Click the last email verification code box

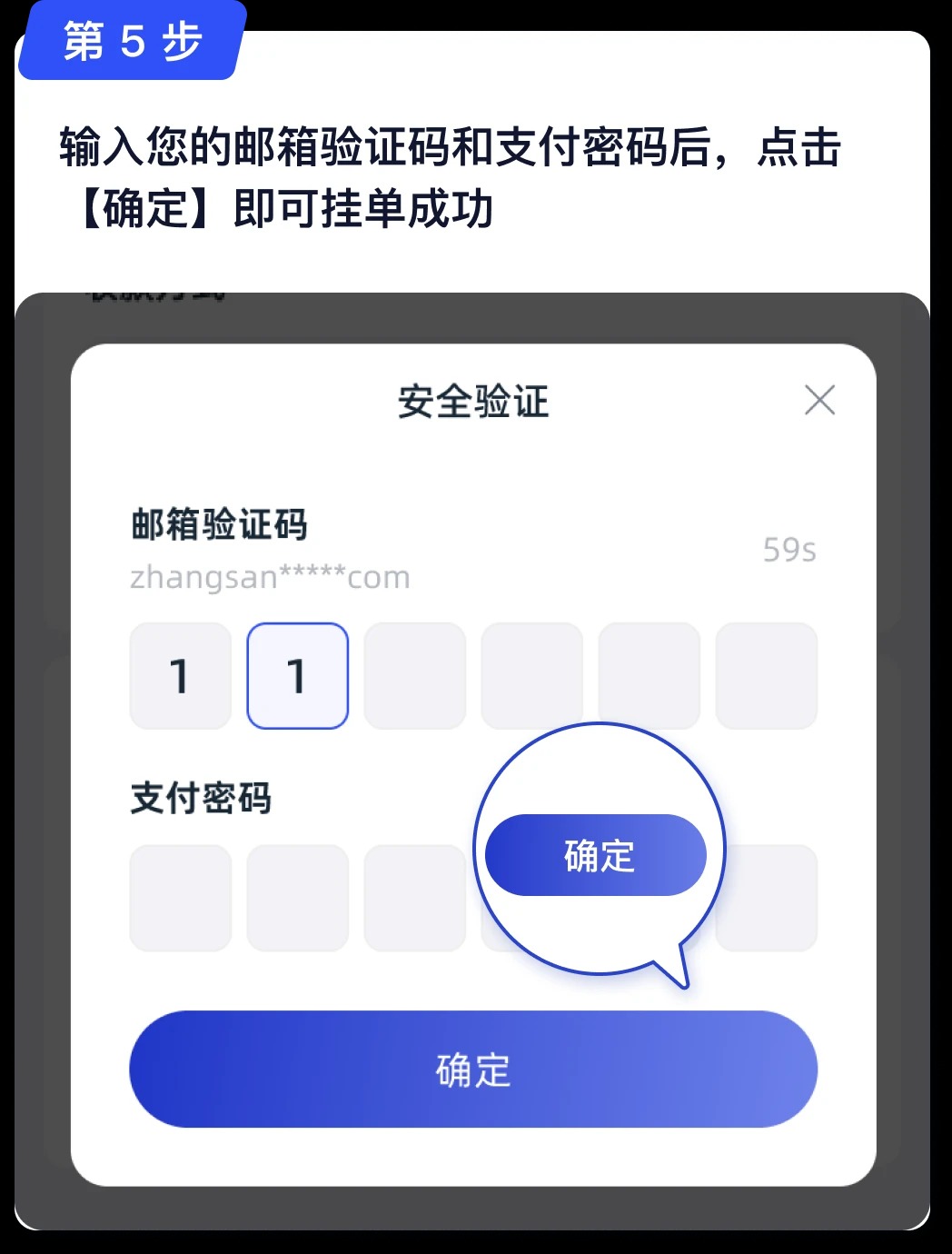pos(766,675)
